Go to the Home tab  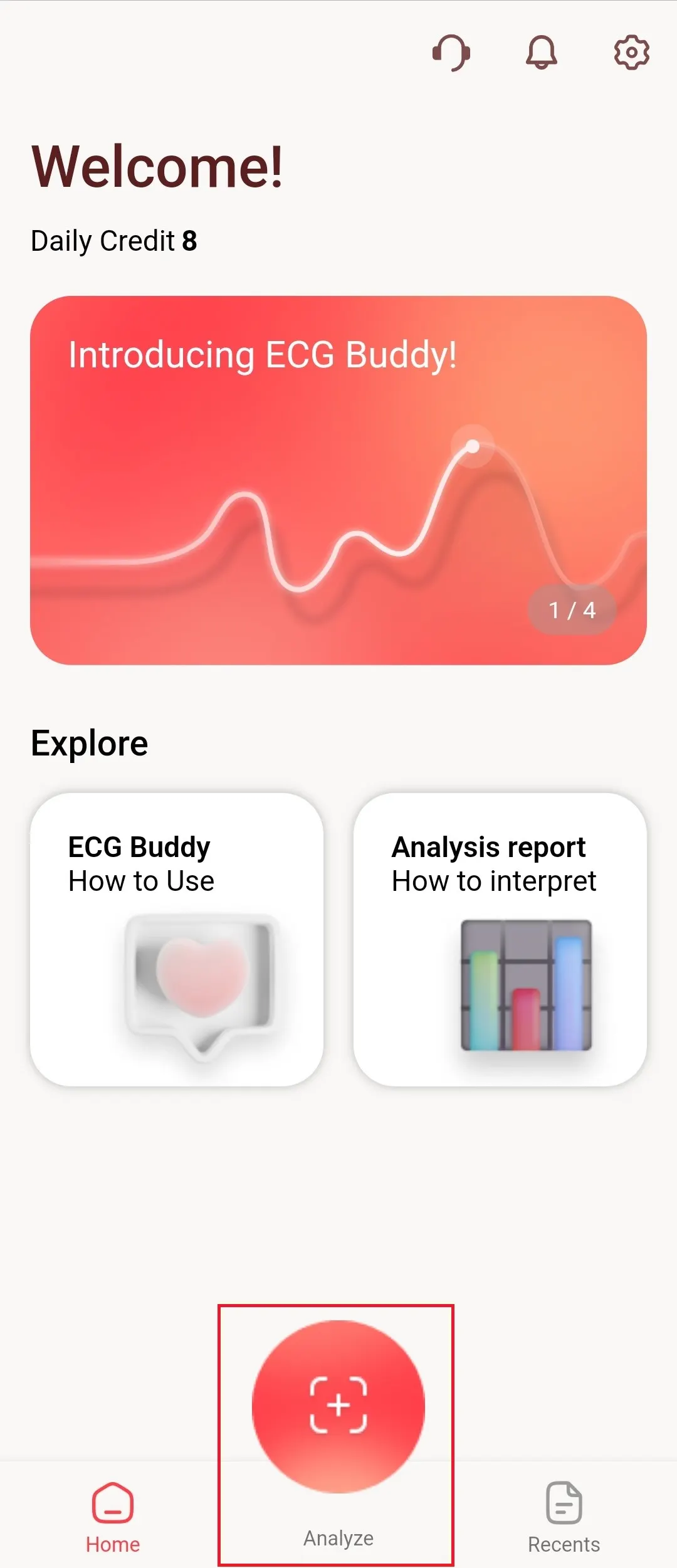(x=113, y=1516)
